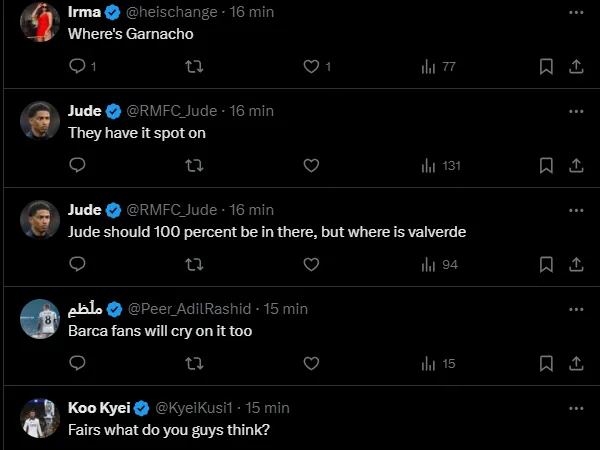Like the "Barca fans will cry" tweet
This screenshot has width=600, height=450.
[x=311, y=363]
